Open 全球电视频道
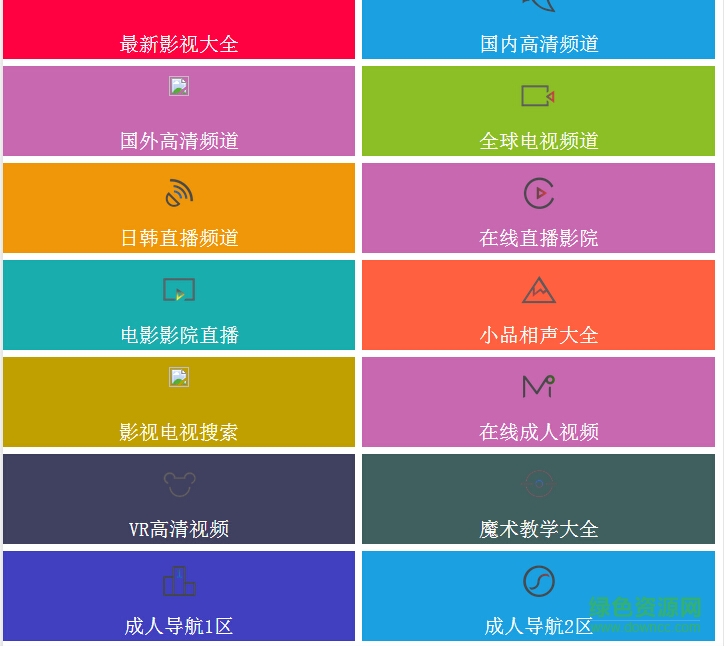 (x=538, y=111)
